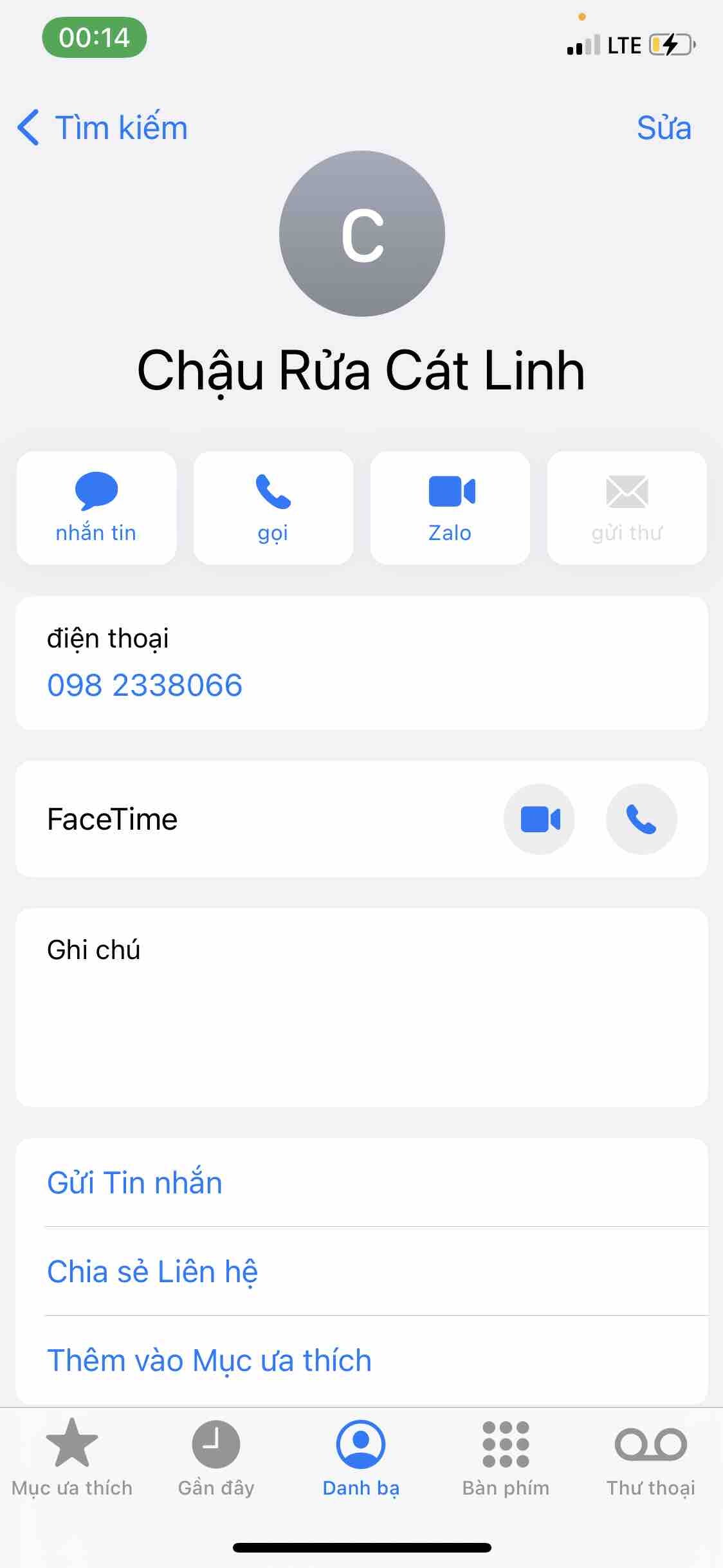Start a Zalo video call

(450, 508)
